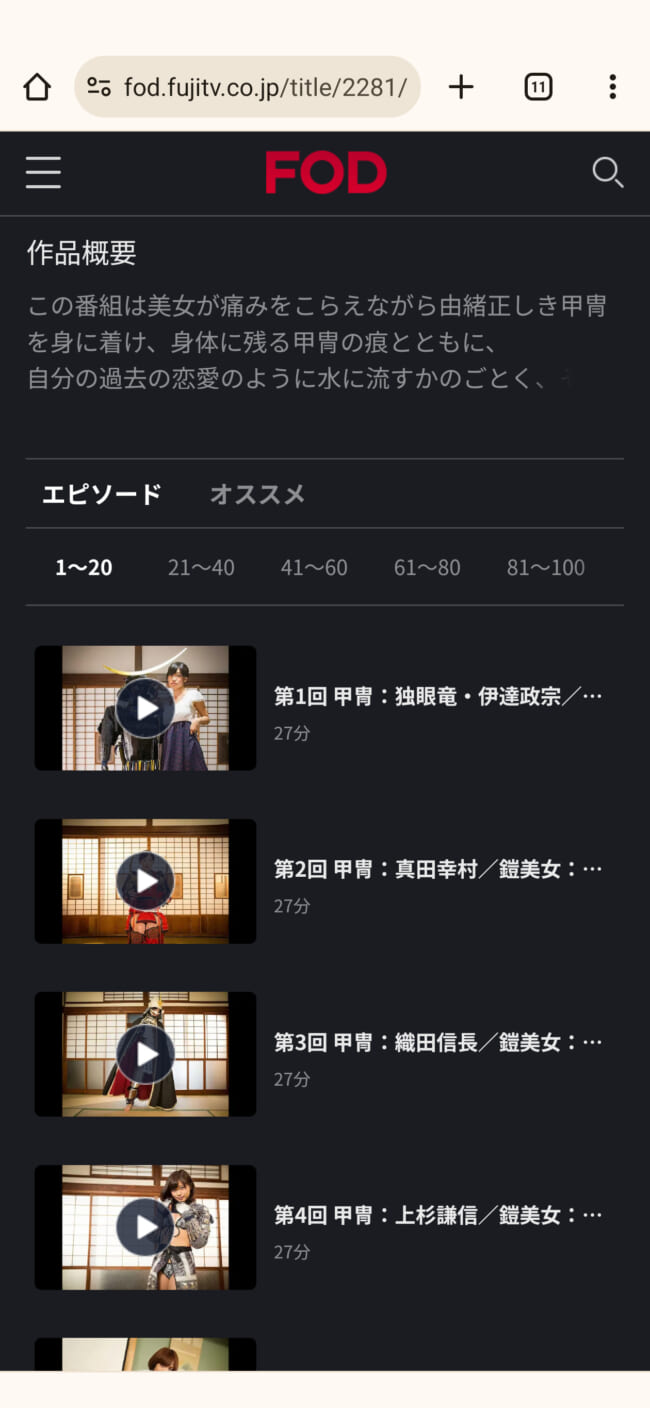Tap the browser address bar
The height and width of the screenshot is (1408, 650).
(247, 87)
